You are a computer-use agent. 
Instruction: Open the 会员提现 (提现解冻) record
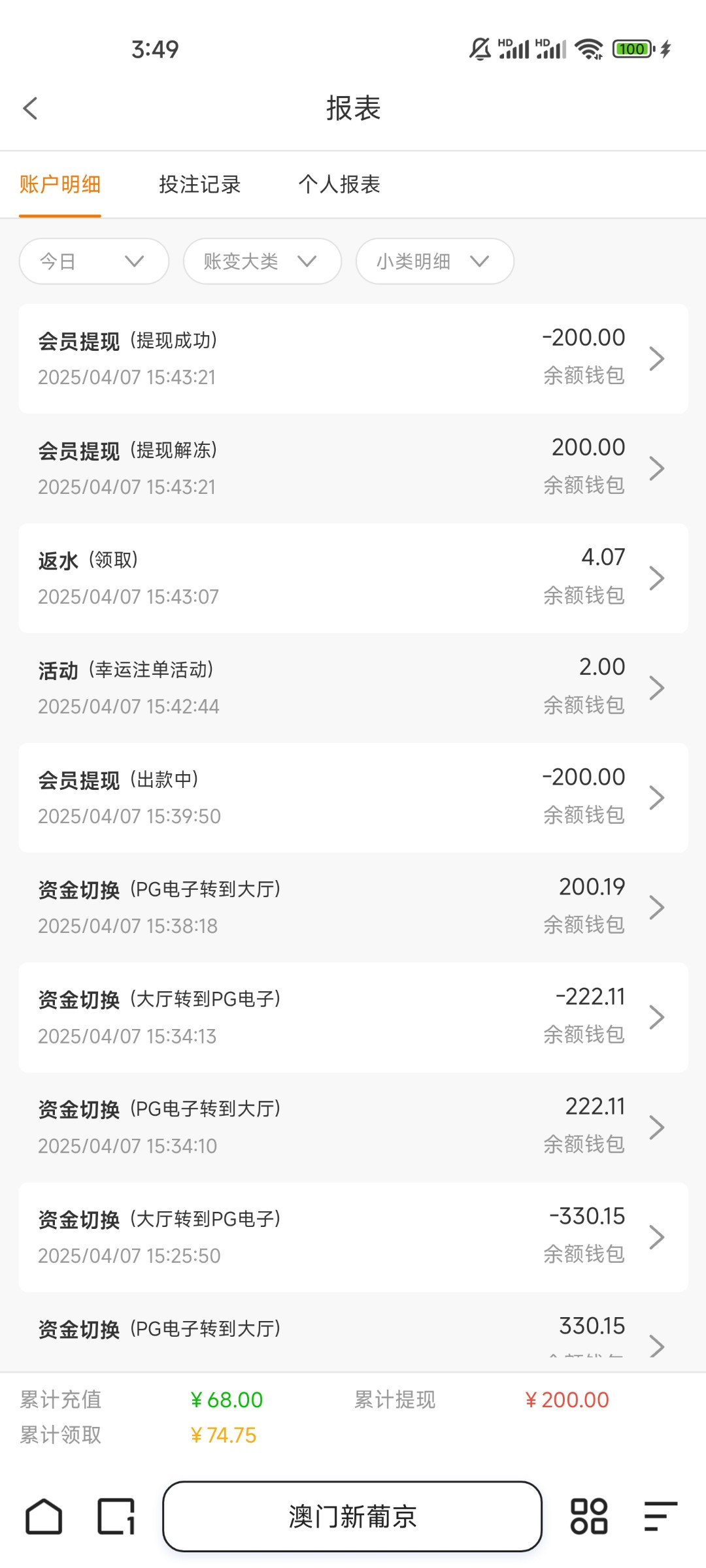point(353,468)
